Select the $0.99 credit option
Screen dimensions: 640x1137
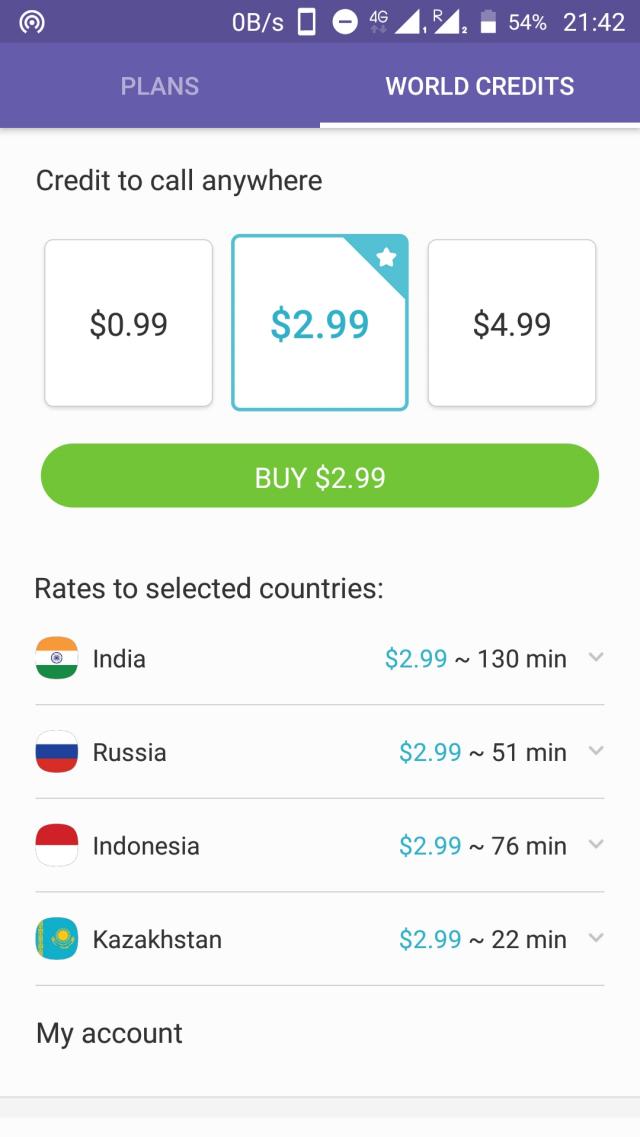(x=129, y=323)
